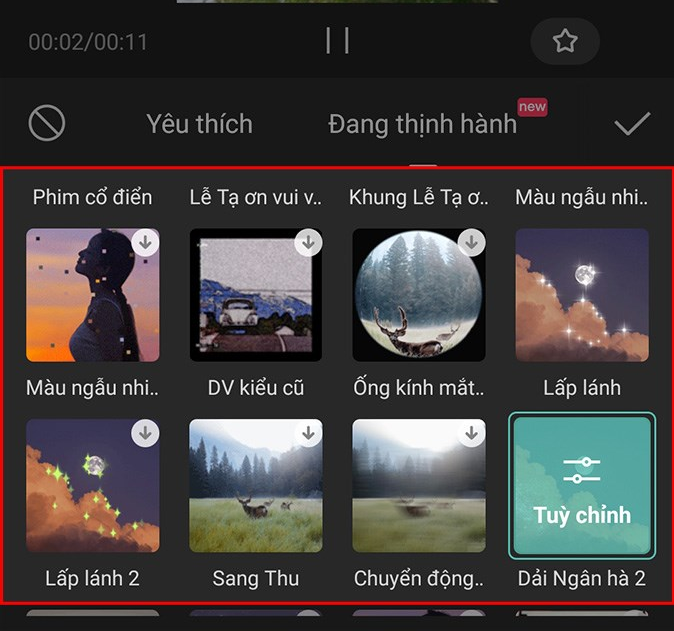Choose the DV kiểu cũ effect
The image size is (674, 631).
click(x=256, y=295)
